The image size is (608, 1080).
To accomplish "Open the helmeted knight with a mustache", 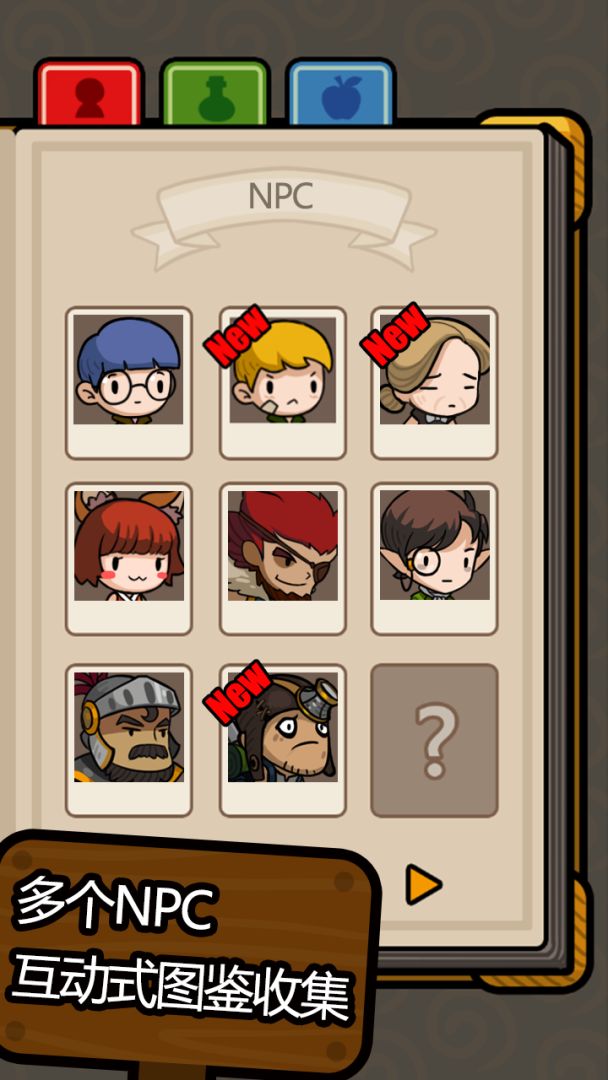I will (129, 740).
